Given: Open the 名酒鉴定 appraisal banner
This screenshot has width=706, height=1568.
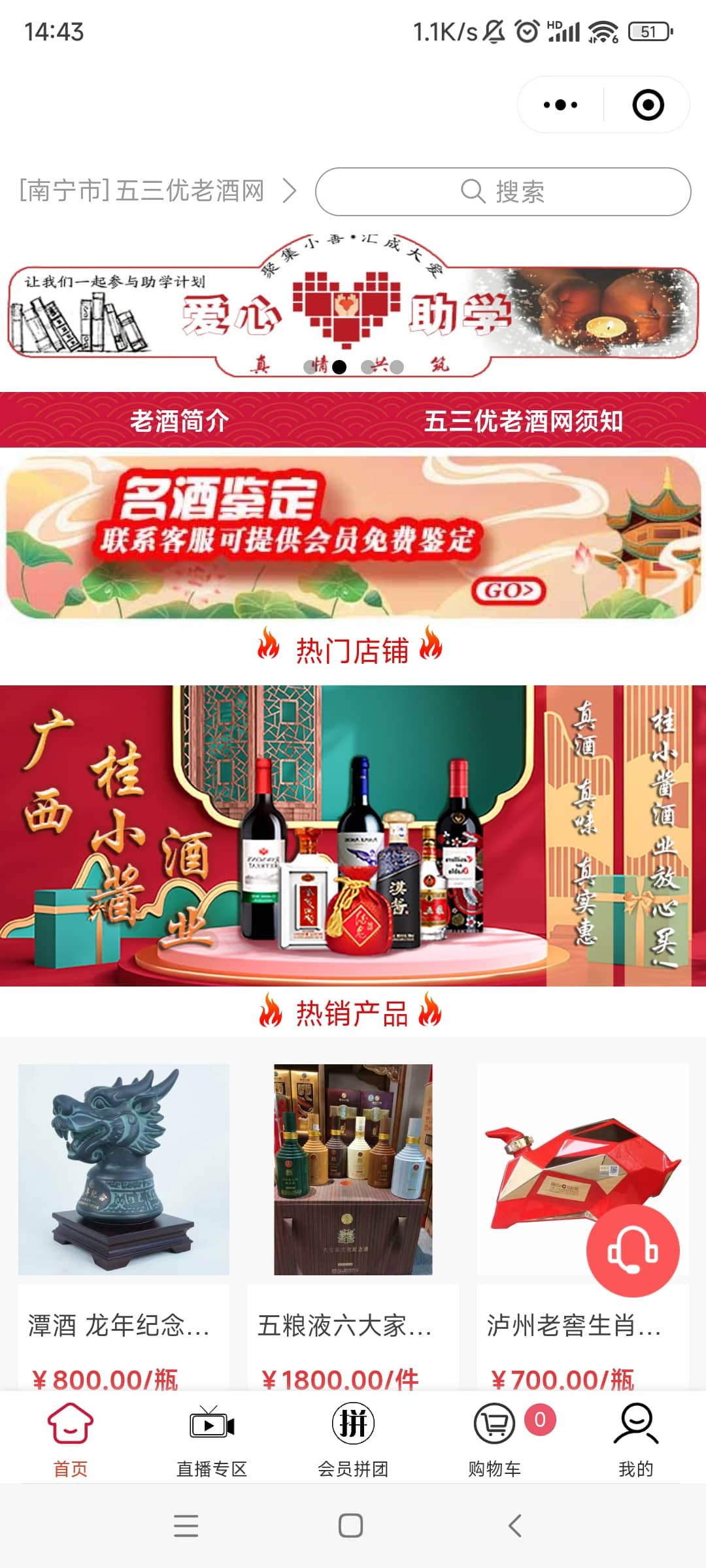Looking at the screenshot, I should click(x=353, y=537).
